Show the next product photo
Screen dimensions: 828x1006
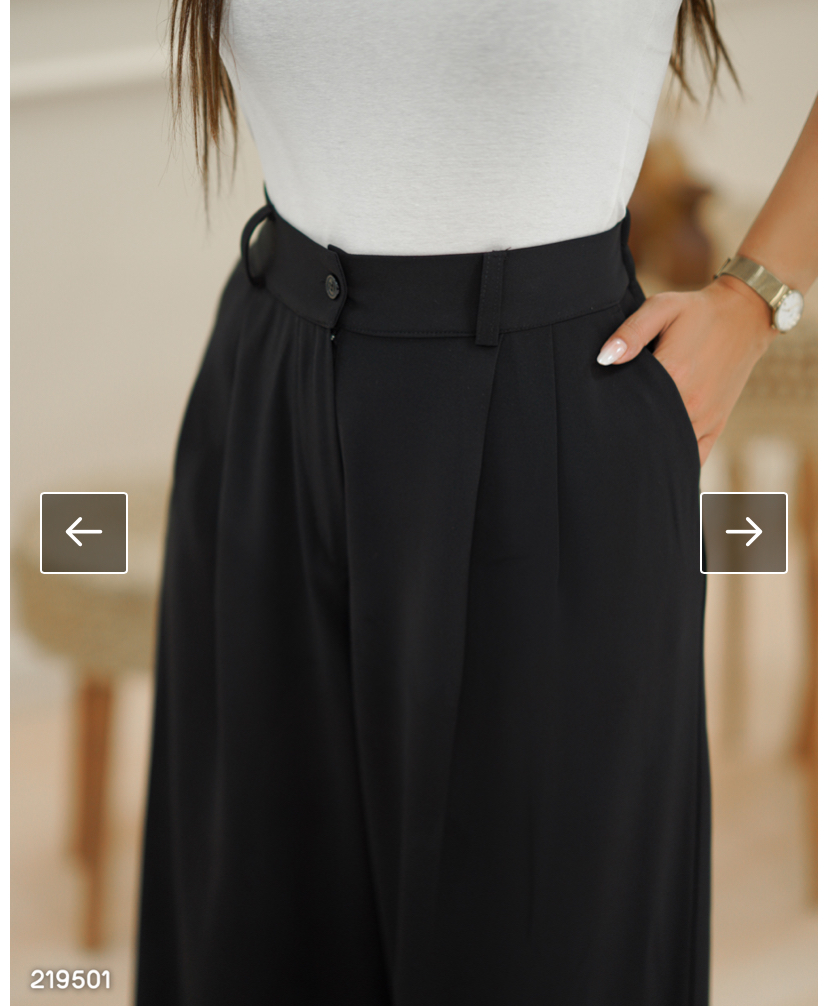pos(743,533)
